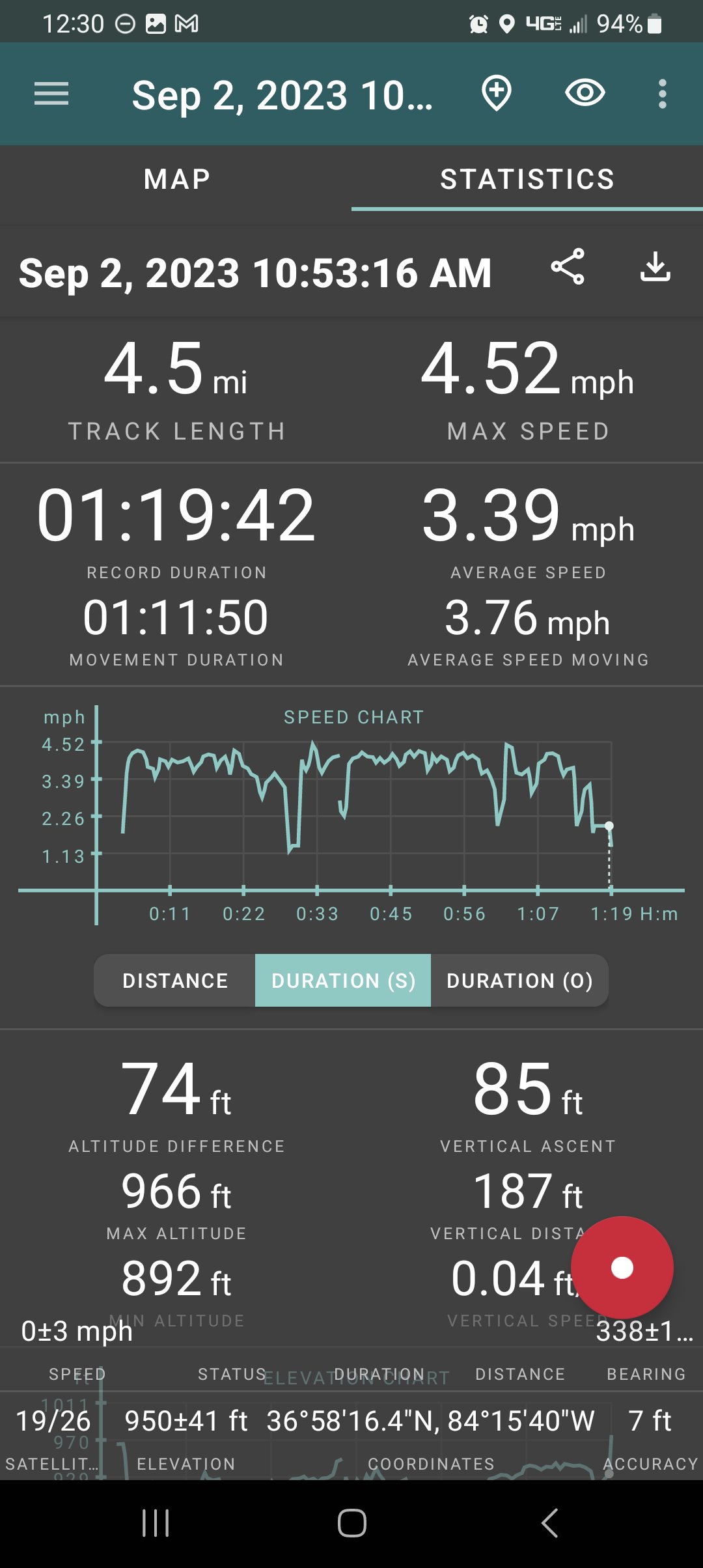
Task: Open the three-dot overflow menu
Action: [662, 94]
